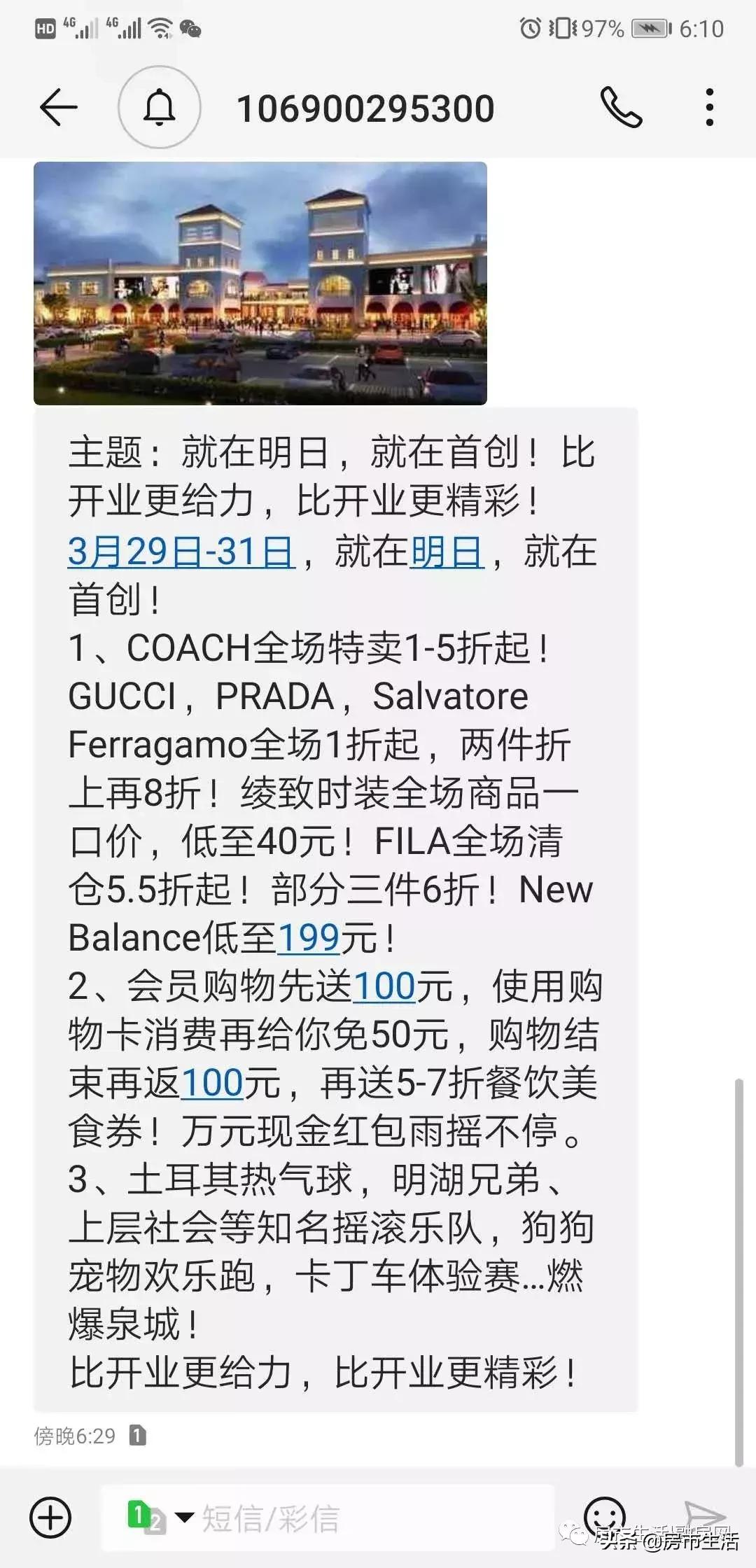The height and width of the screenshot is (1568, 756).
Task: Call the number 106900295300
Action: 621,108
